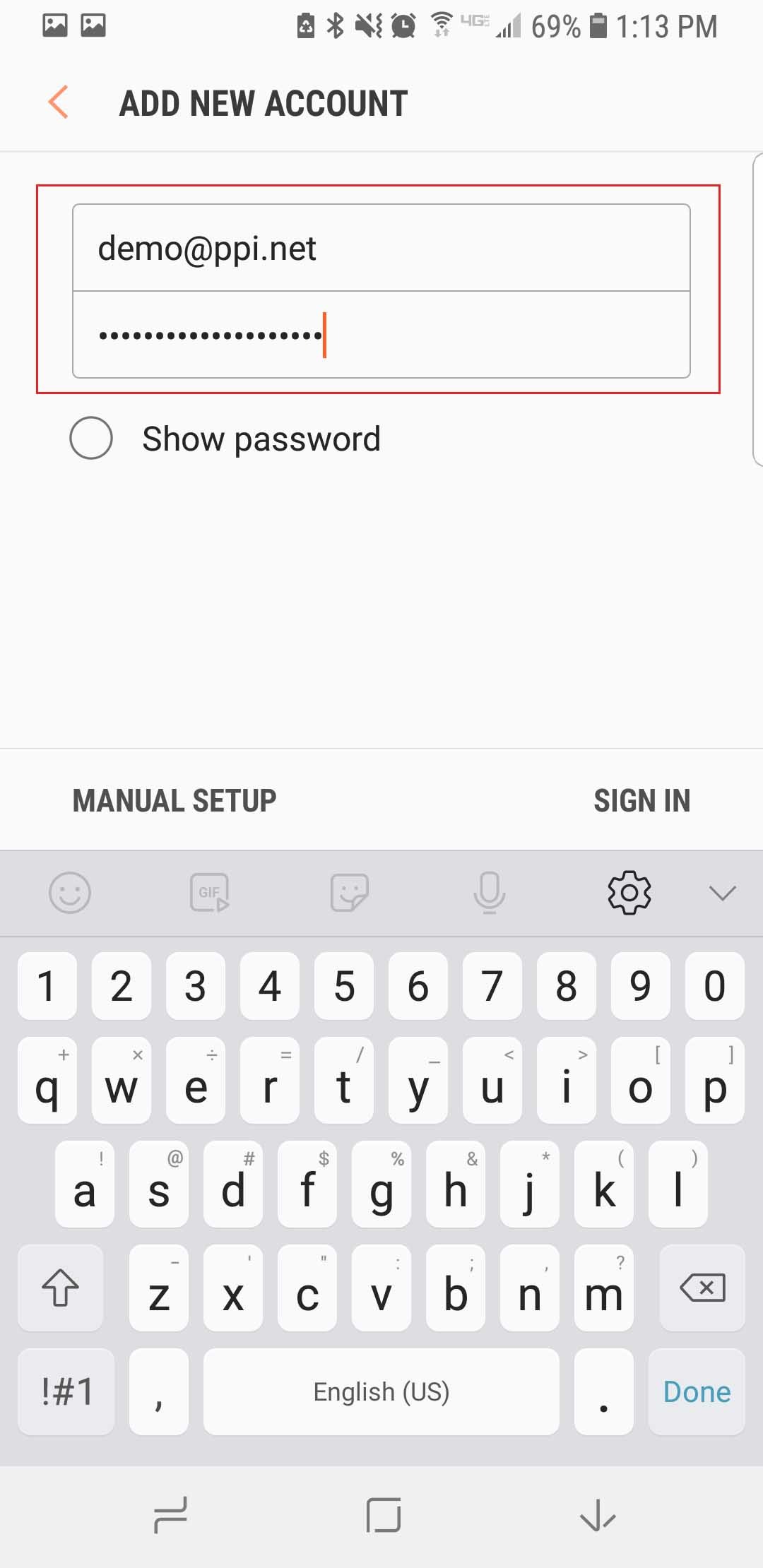The image size is (763, 1568).
Task: Collapse the keyboard toolbar chevron
Action: (x=722, y=893)
